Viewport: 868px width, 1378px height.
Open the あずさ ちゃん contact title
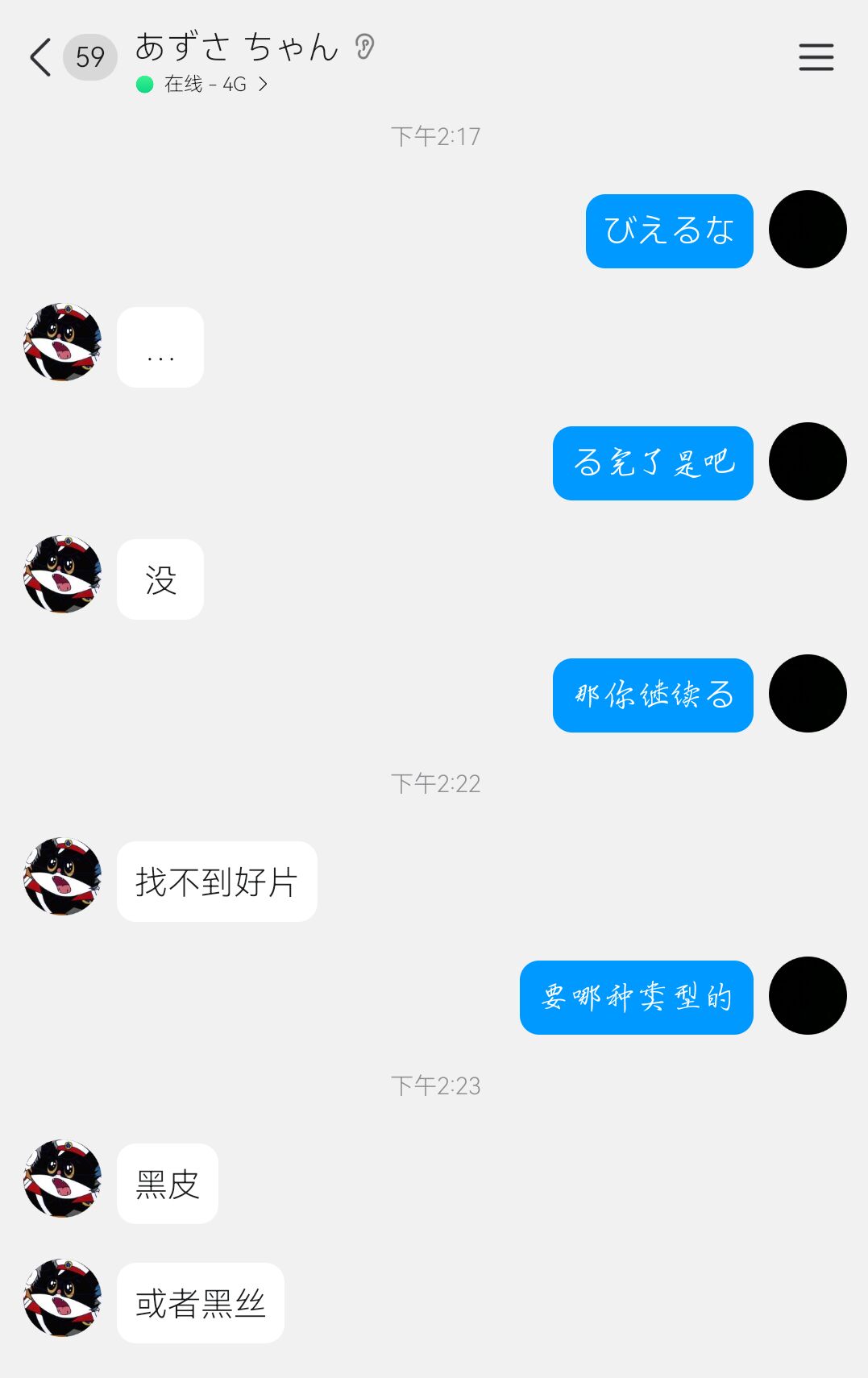236,47
